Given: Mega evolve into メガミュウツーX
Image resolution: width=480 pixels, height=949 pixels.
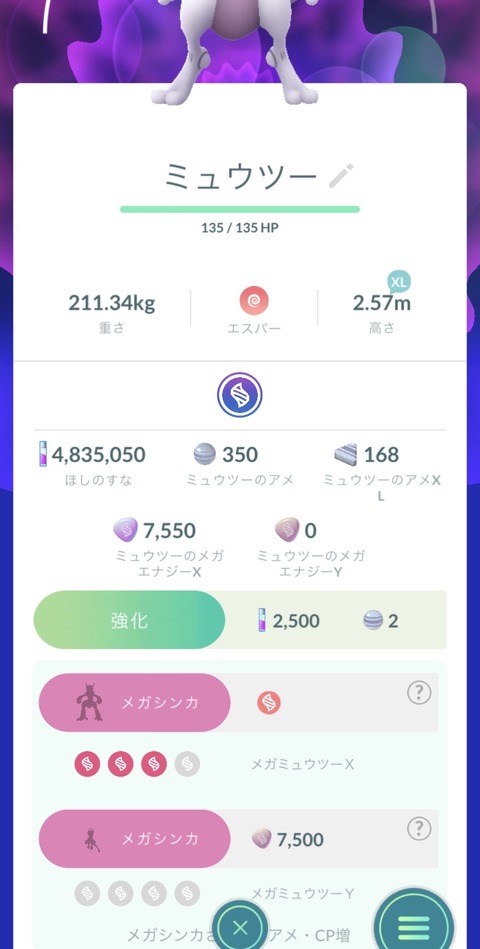Looking at the screenshot, I should click(134, 703).
